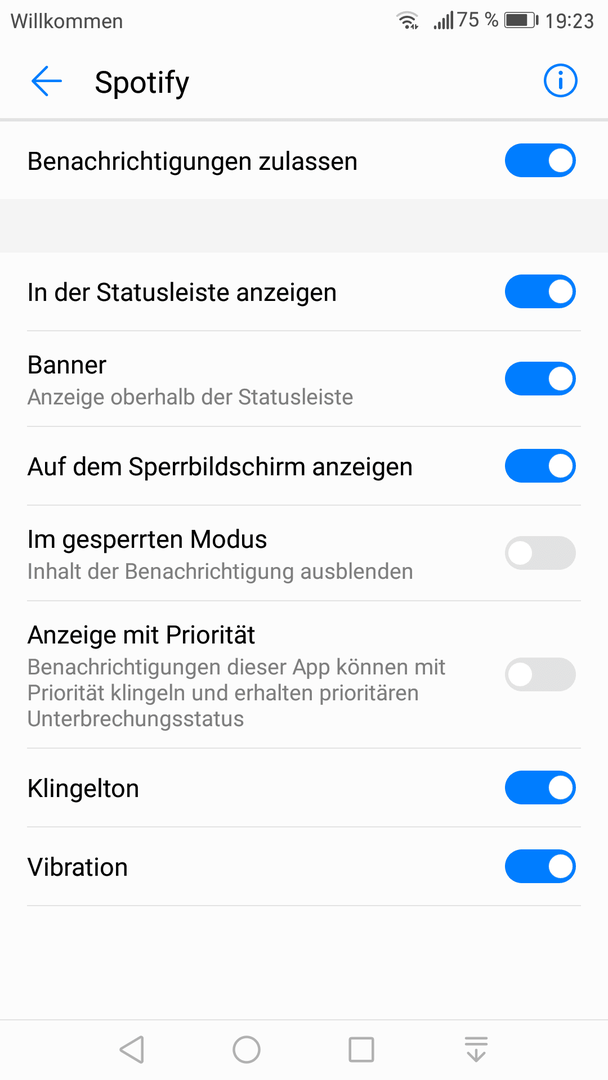Disable the Klingelton switch
The width and height of the screenshot is (608, 1080).
pyautogui.click(x=541, y=787)
